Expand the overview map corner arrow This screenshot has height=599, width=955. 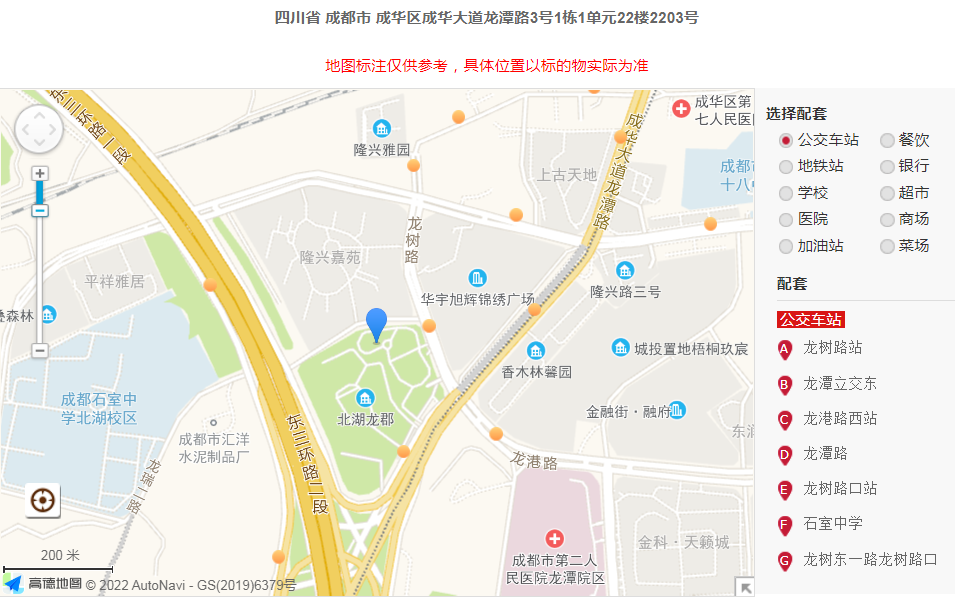(744, 587)
